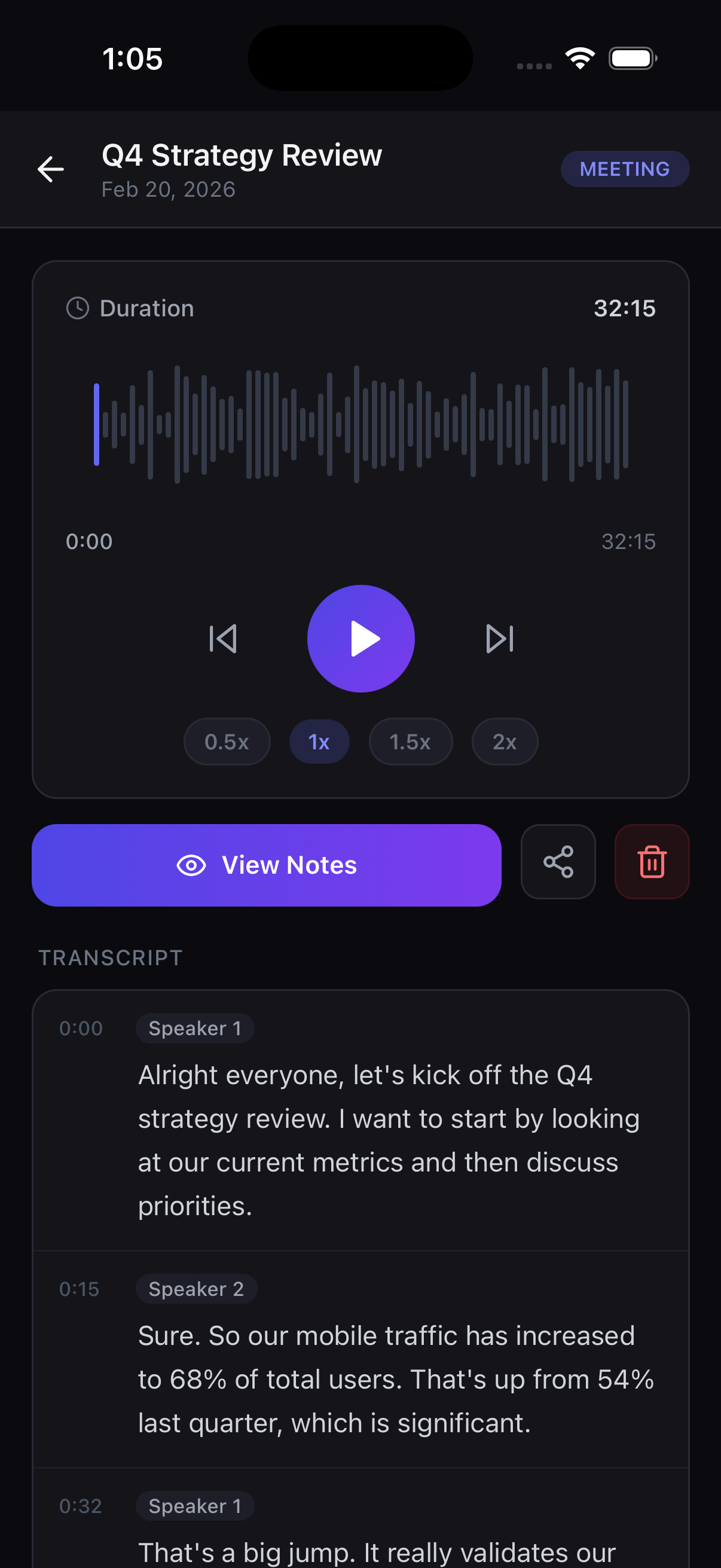Click the clock icon beside Duration
Image resolution: width=721 pixels, height=1568 pixels.
[x=77, y=308]
